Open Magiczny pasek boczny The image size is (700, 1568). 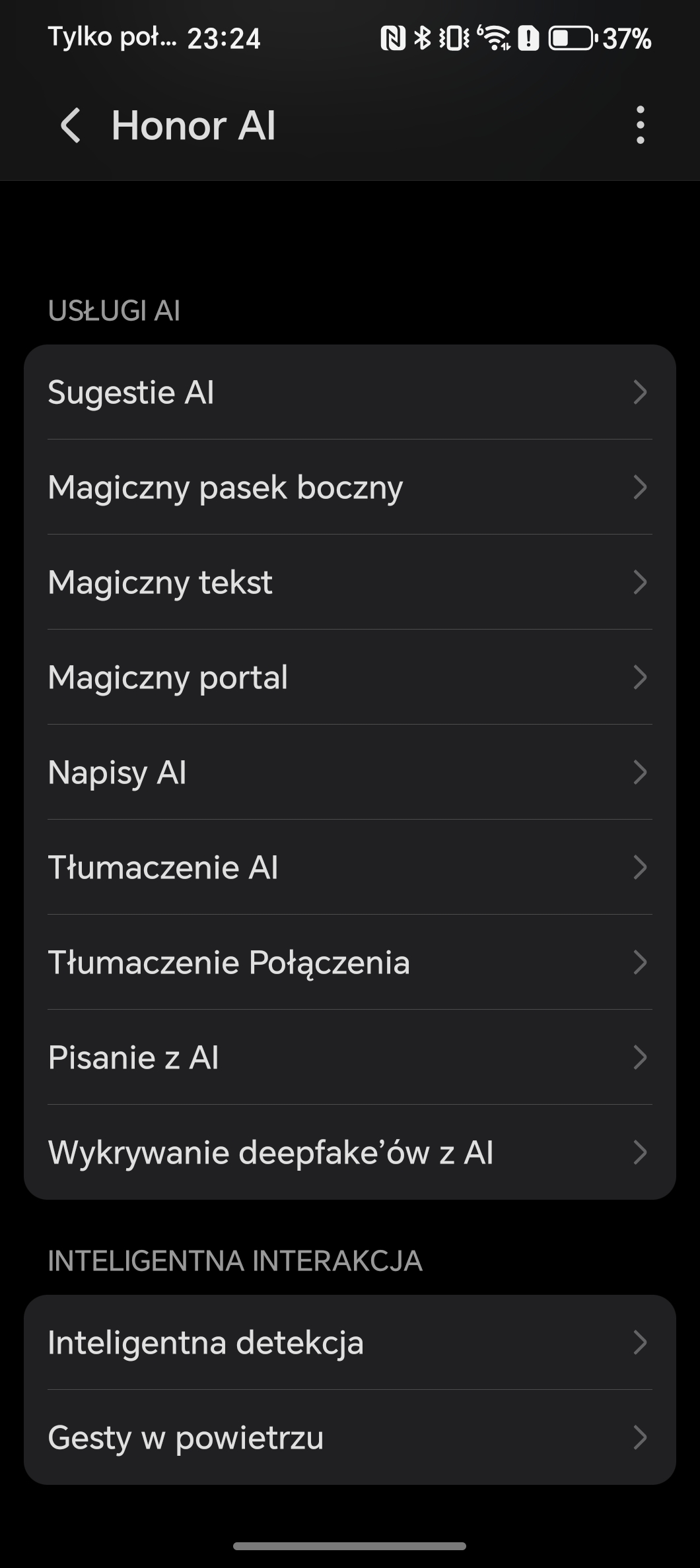click(350, 487)
